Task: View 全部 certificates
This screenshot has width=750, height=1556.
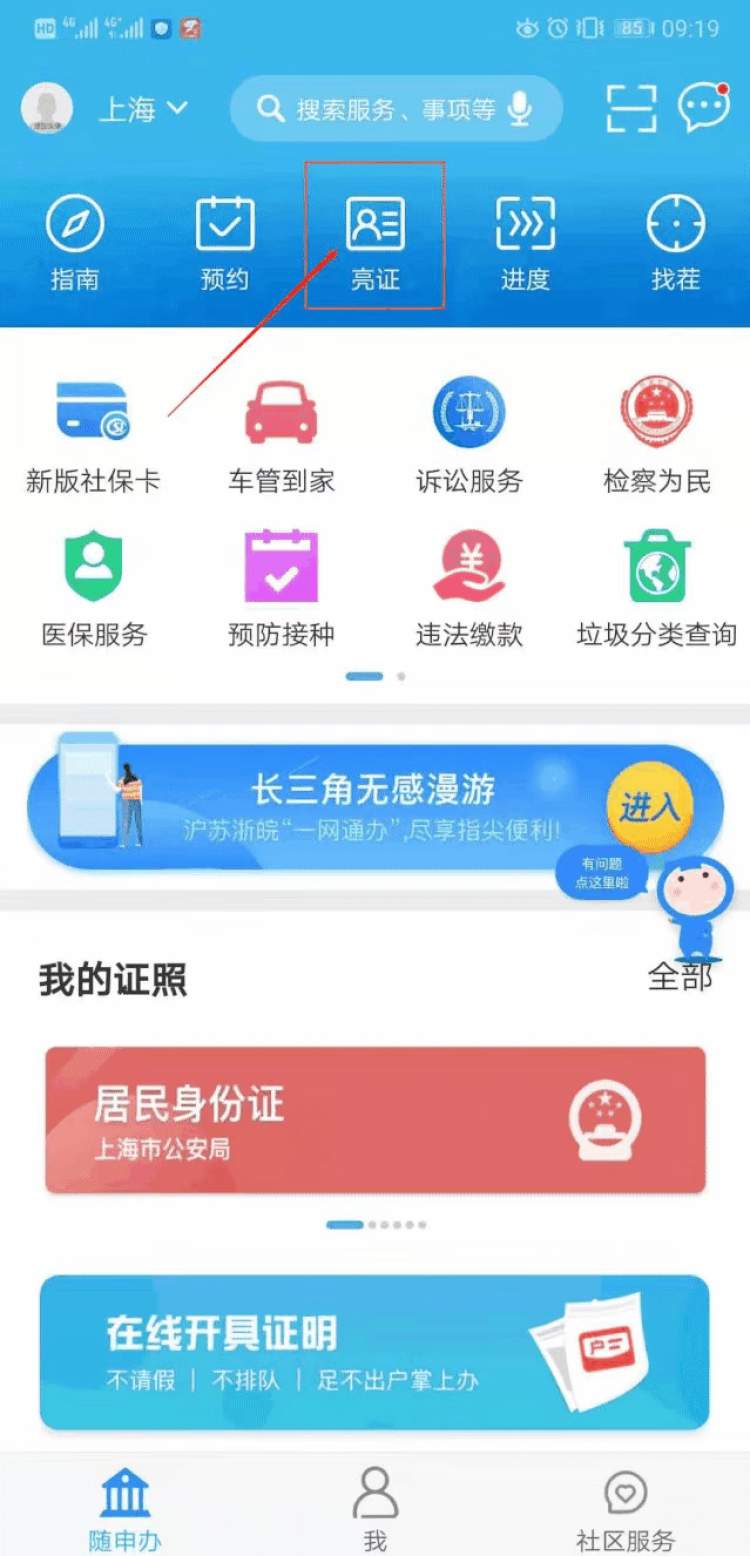Action: coord(679,977)
